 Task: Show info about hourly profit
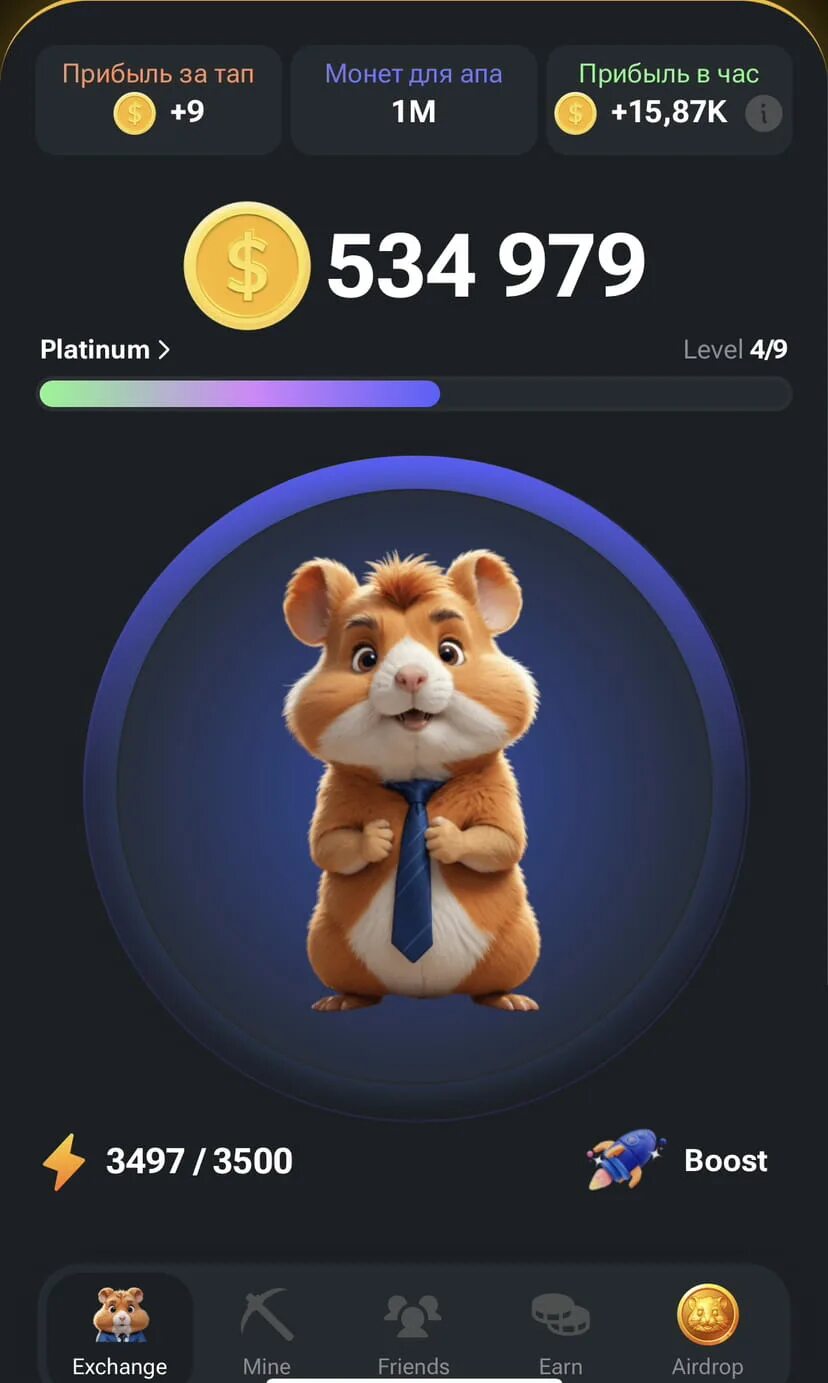point(764,114)
